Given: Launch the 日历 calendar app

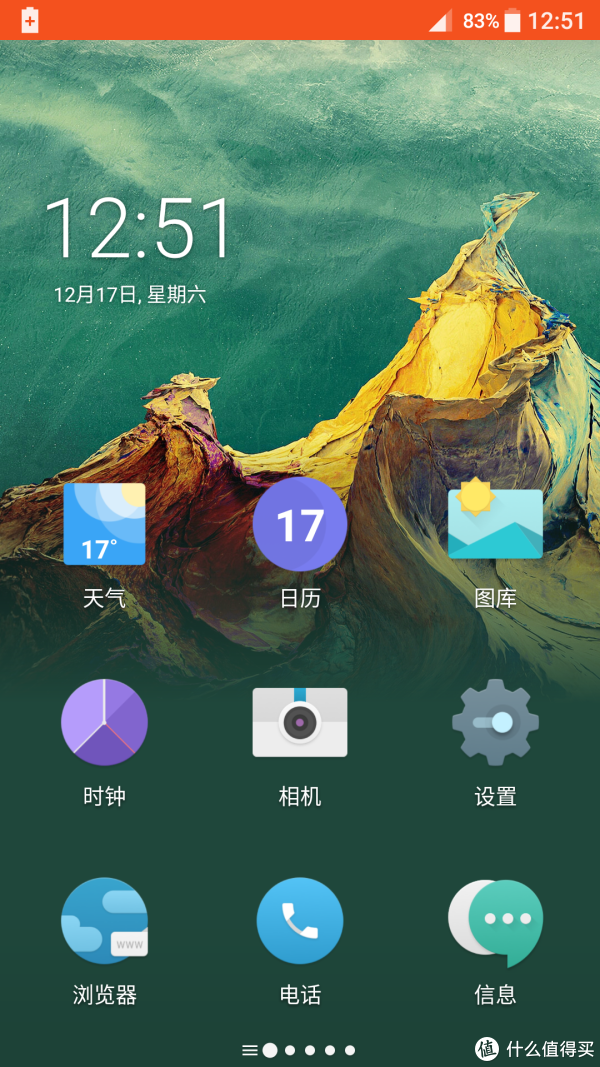Looking at the screenshot, I should 300,525.
